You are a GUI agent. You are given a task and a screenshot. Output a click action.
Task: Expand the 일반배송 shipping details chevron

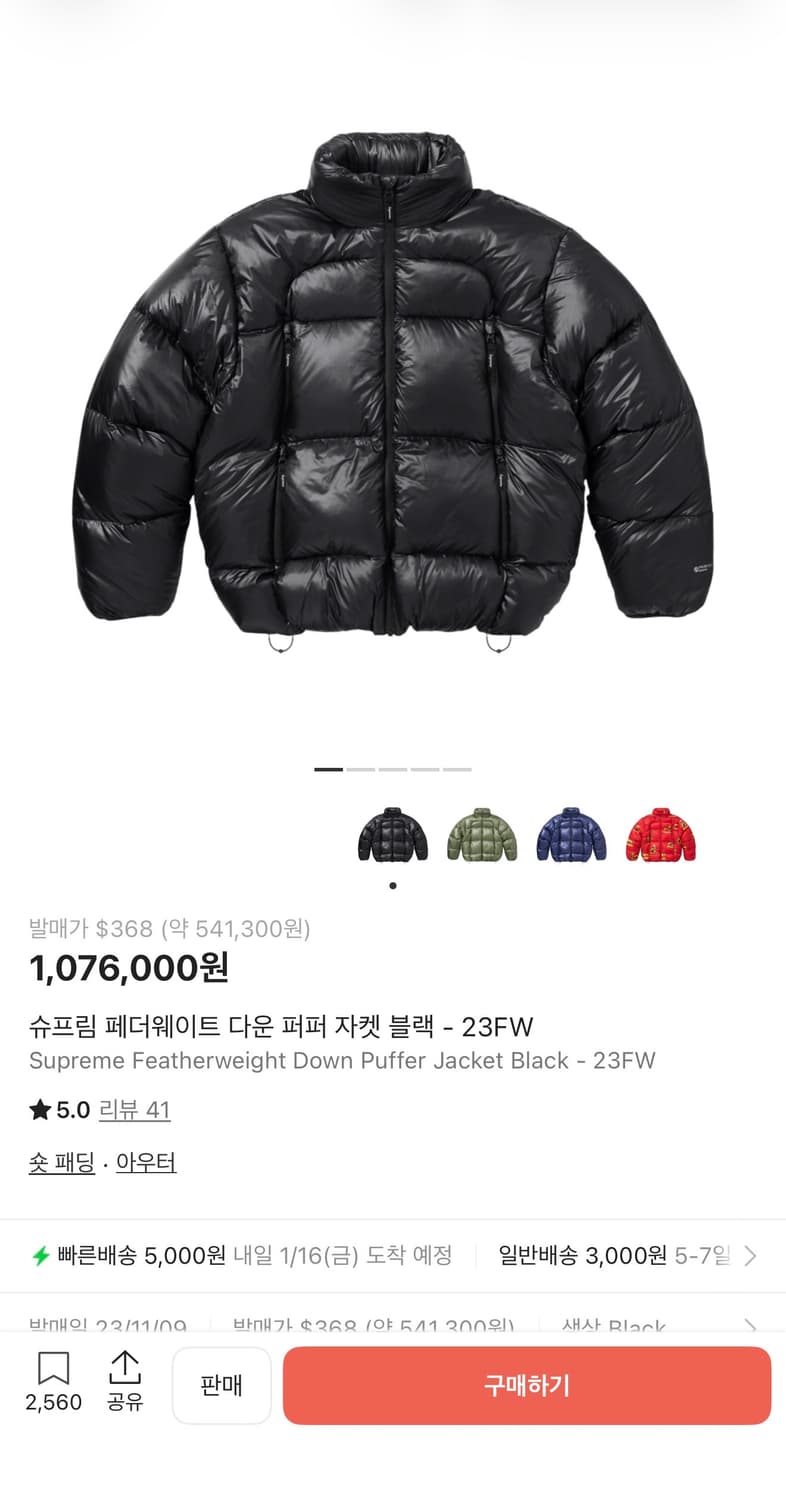[x=751, y=1256]
